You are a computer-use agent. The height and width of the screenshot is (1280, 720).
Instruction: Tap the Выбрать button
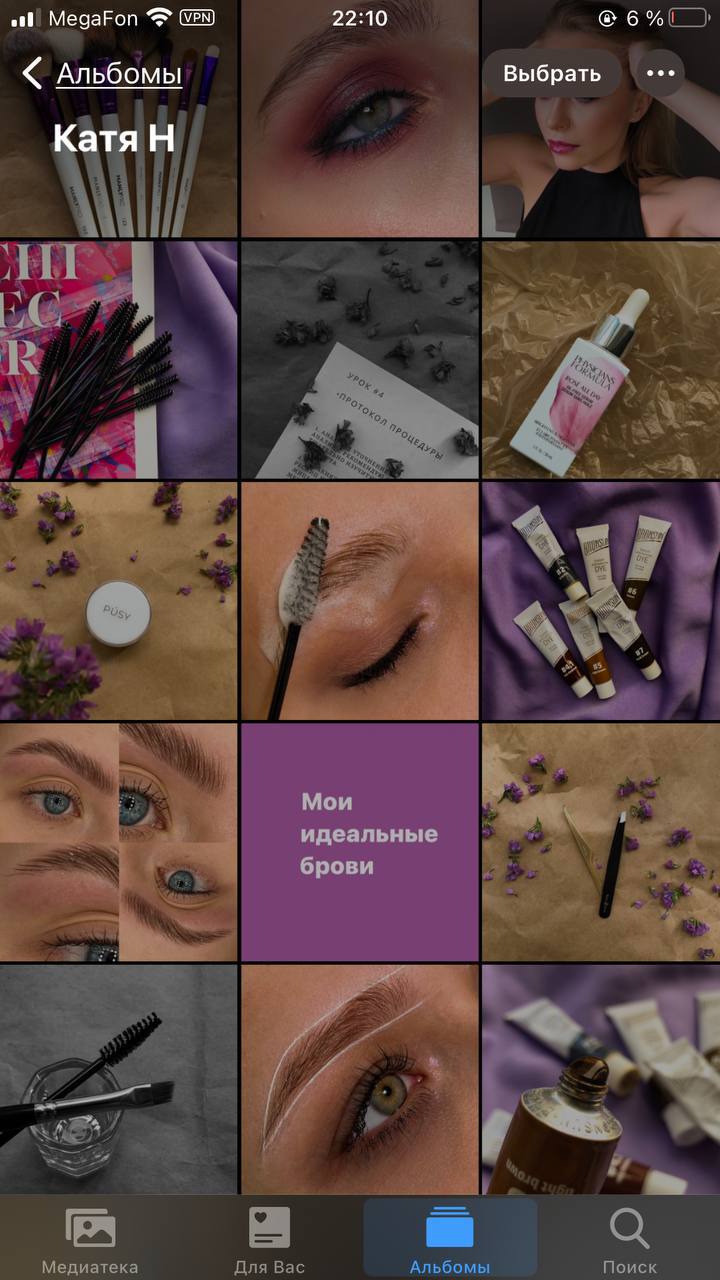(x=552, y=74)
